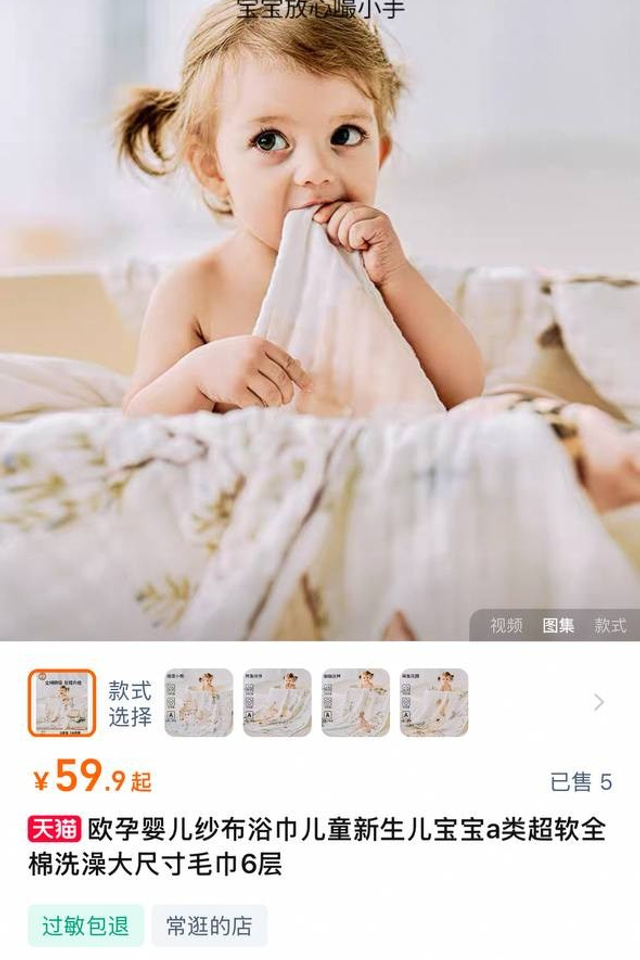Screen dimensions: 640x960
Task: Switch to the 视频 tab
Action: coord(506,626)
